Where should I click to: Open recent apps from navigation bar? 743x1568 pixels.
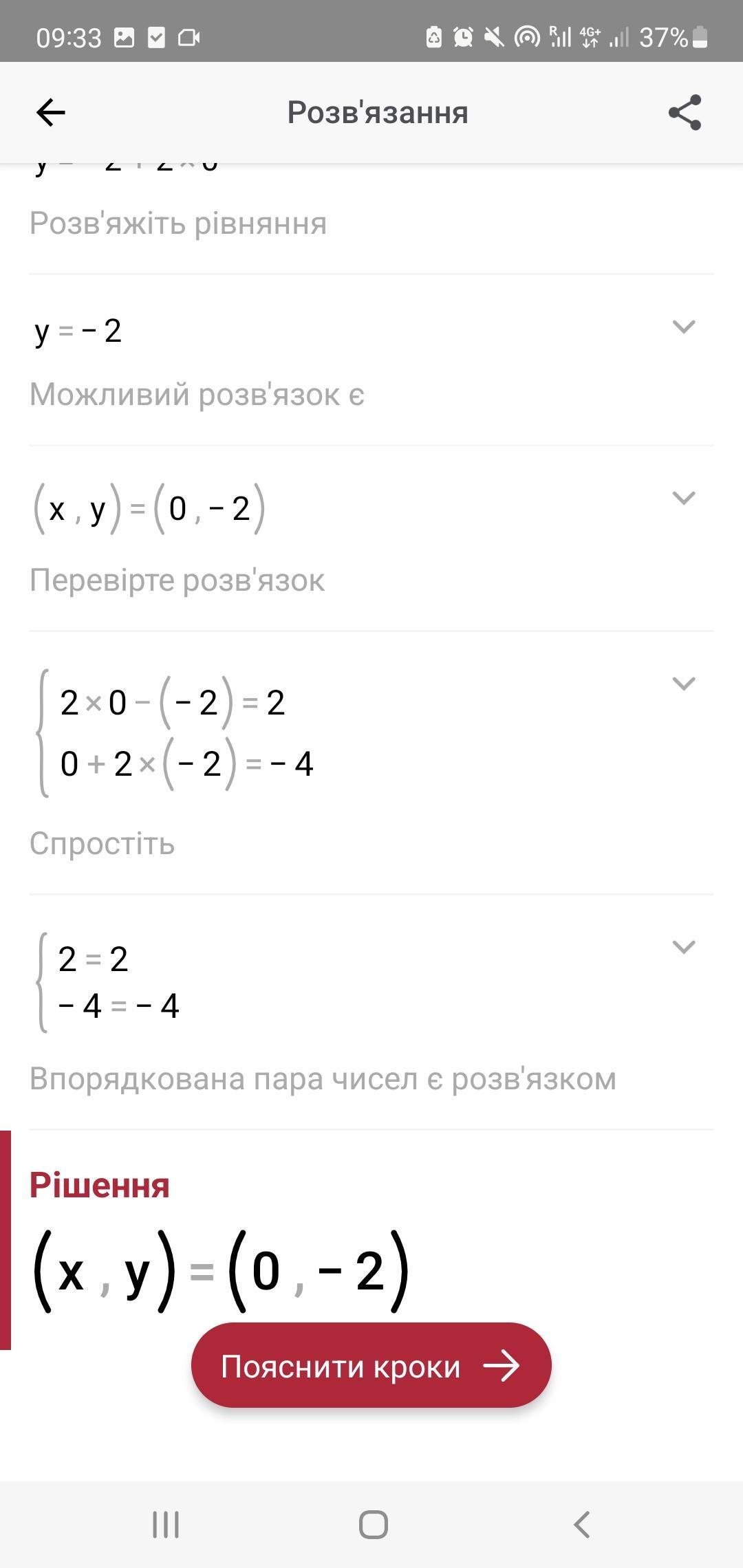(x=166, y=1525)
